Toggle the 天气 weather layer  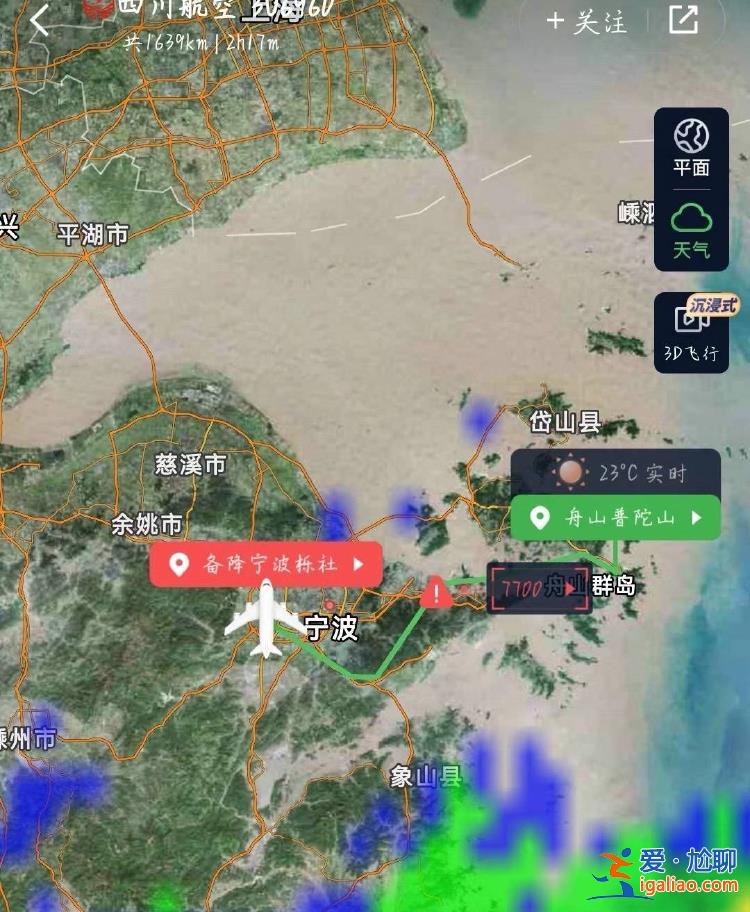point(691,230)
